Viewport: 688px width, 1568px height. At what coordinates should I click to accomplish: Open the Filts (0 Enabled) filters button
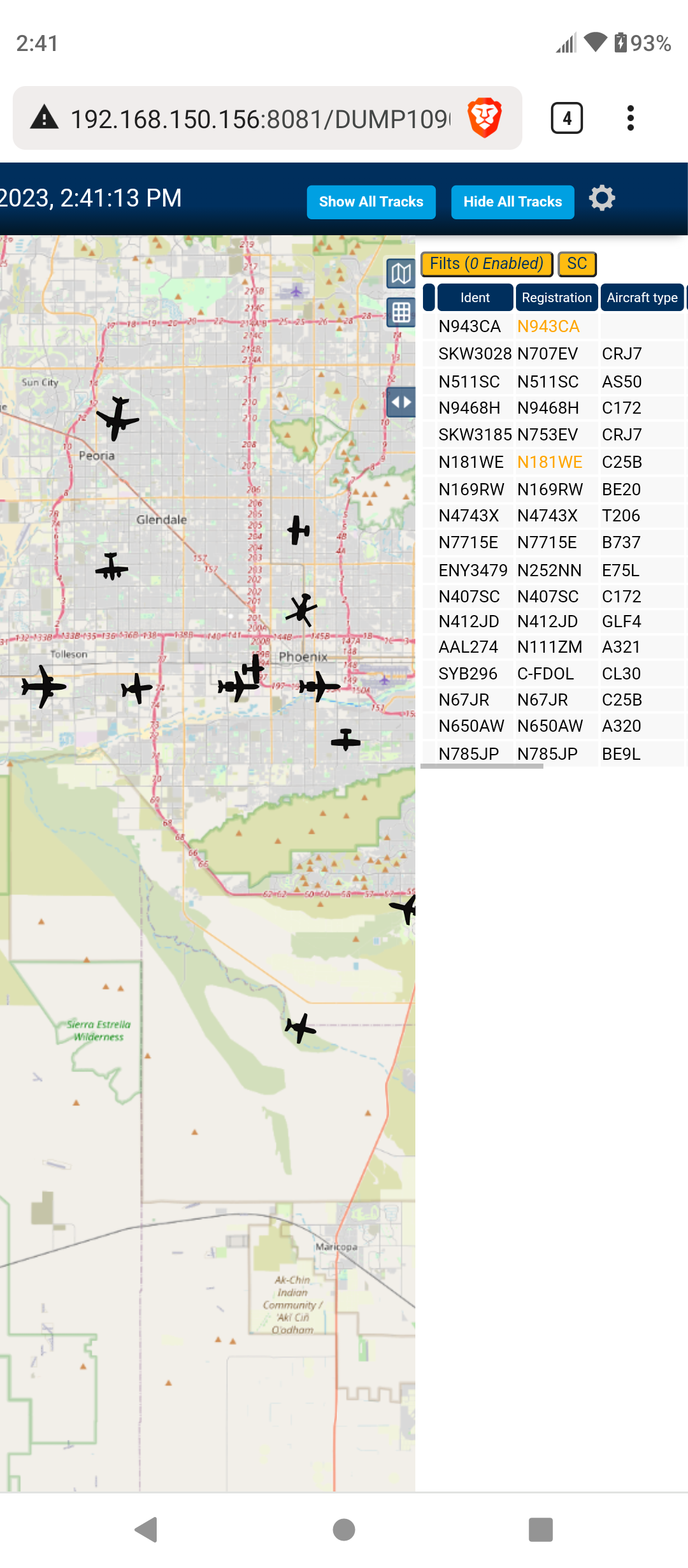tap(487, 264)
